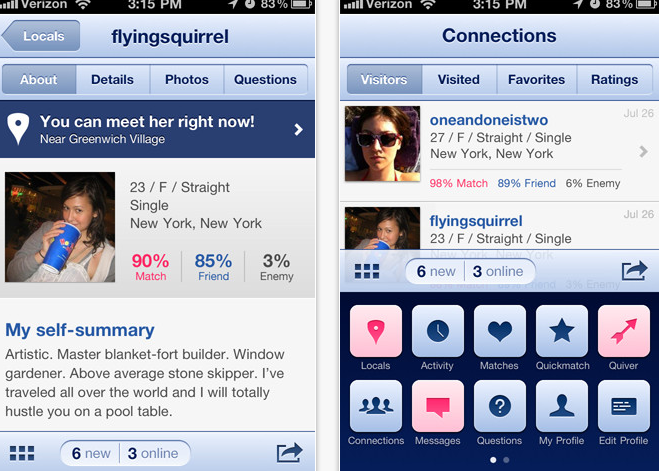Switch to the Visited tab
This screenshot has width=659, height=471.
458,80
